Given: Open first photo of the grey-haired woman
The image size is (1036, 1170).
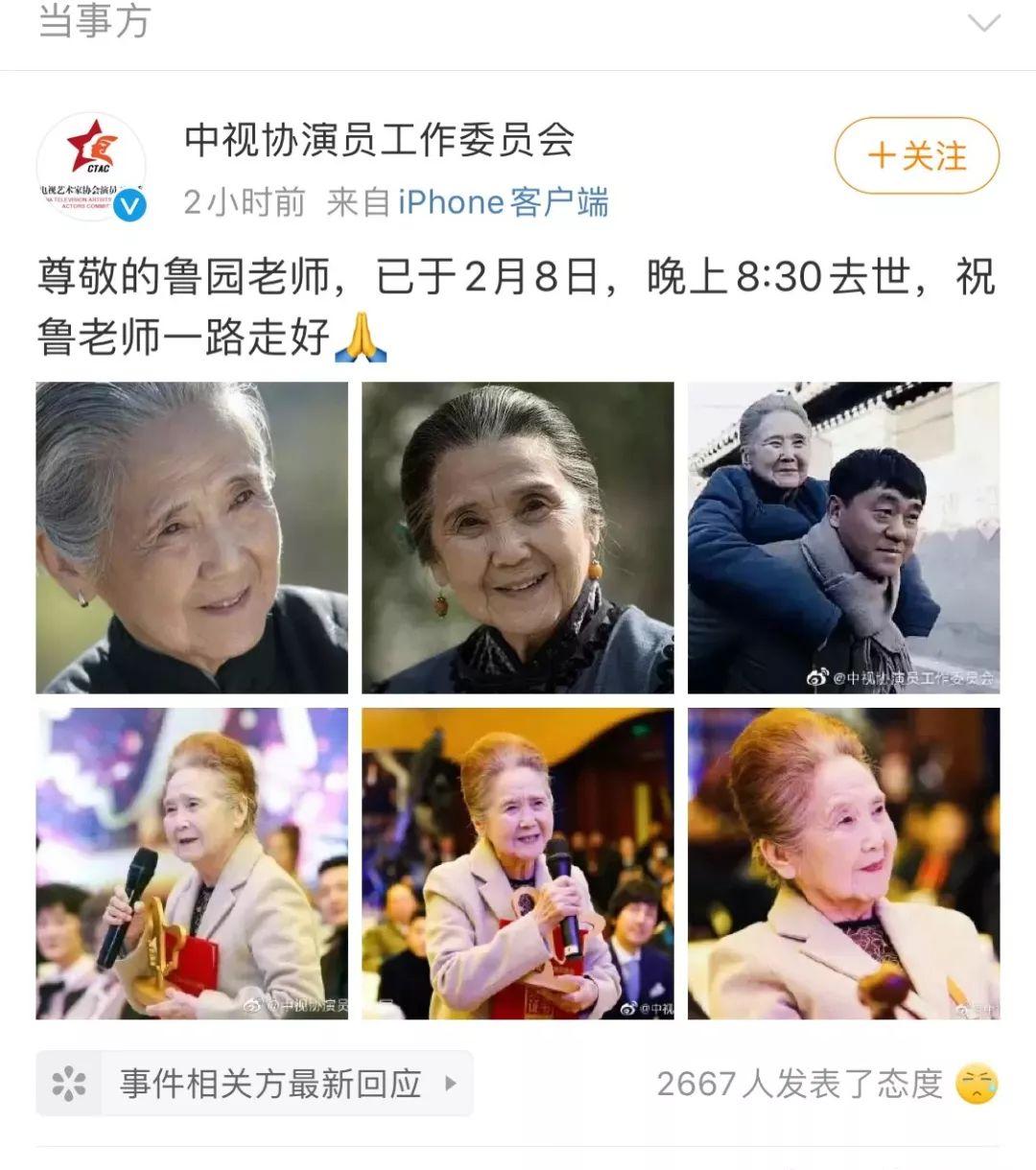Looking at the screenshot, I should [192, 537].
